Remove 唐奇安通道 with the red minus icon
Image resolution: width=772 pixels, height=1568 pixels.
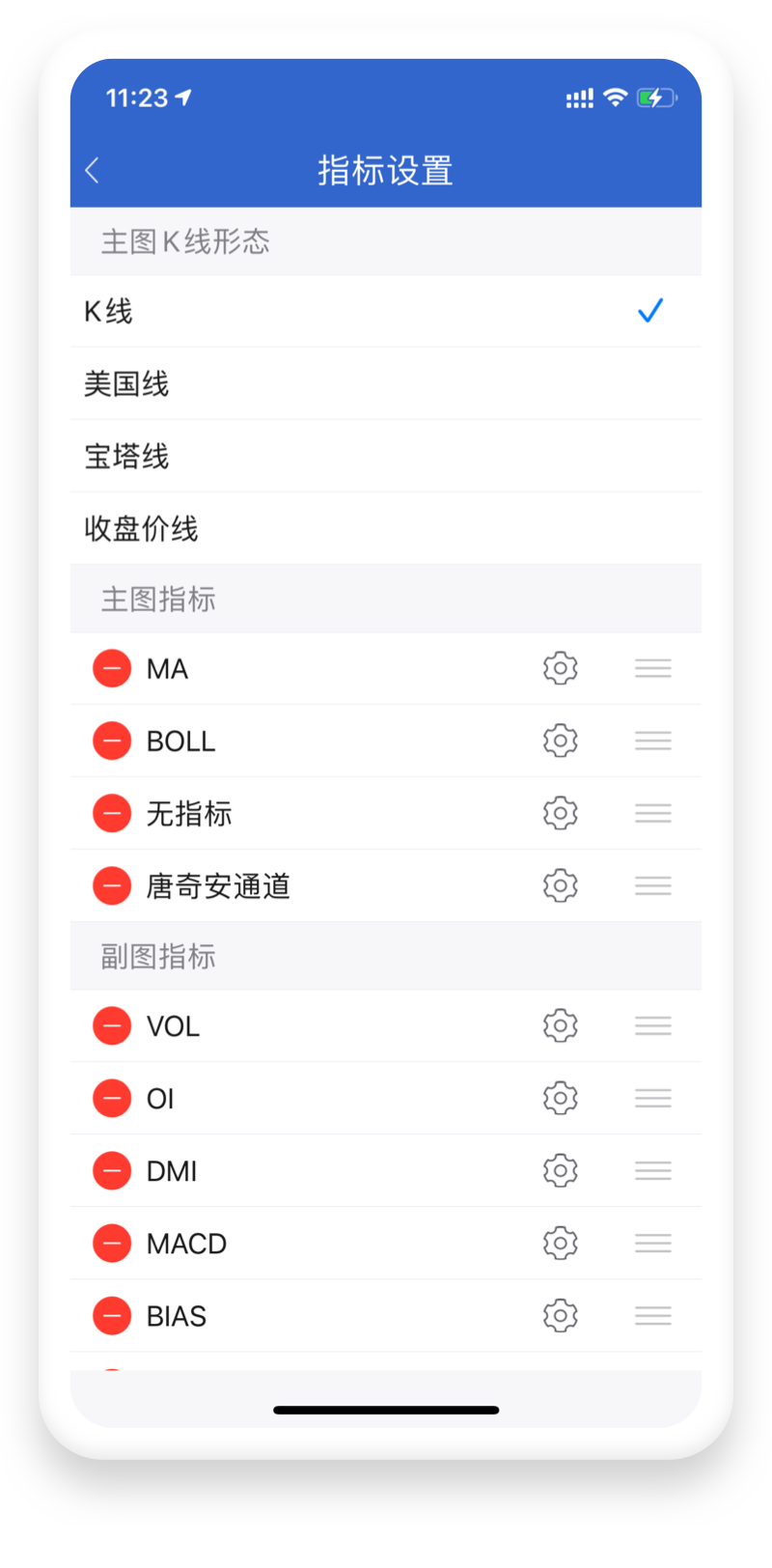pyautogui.click(x=112, y=885)
